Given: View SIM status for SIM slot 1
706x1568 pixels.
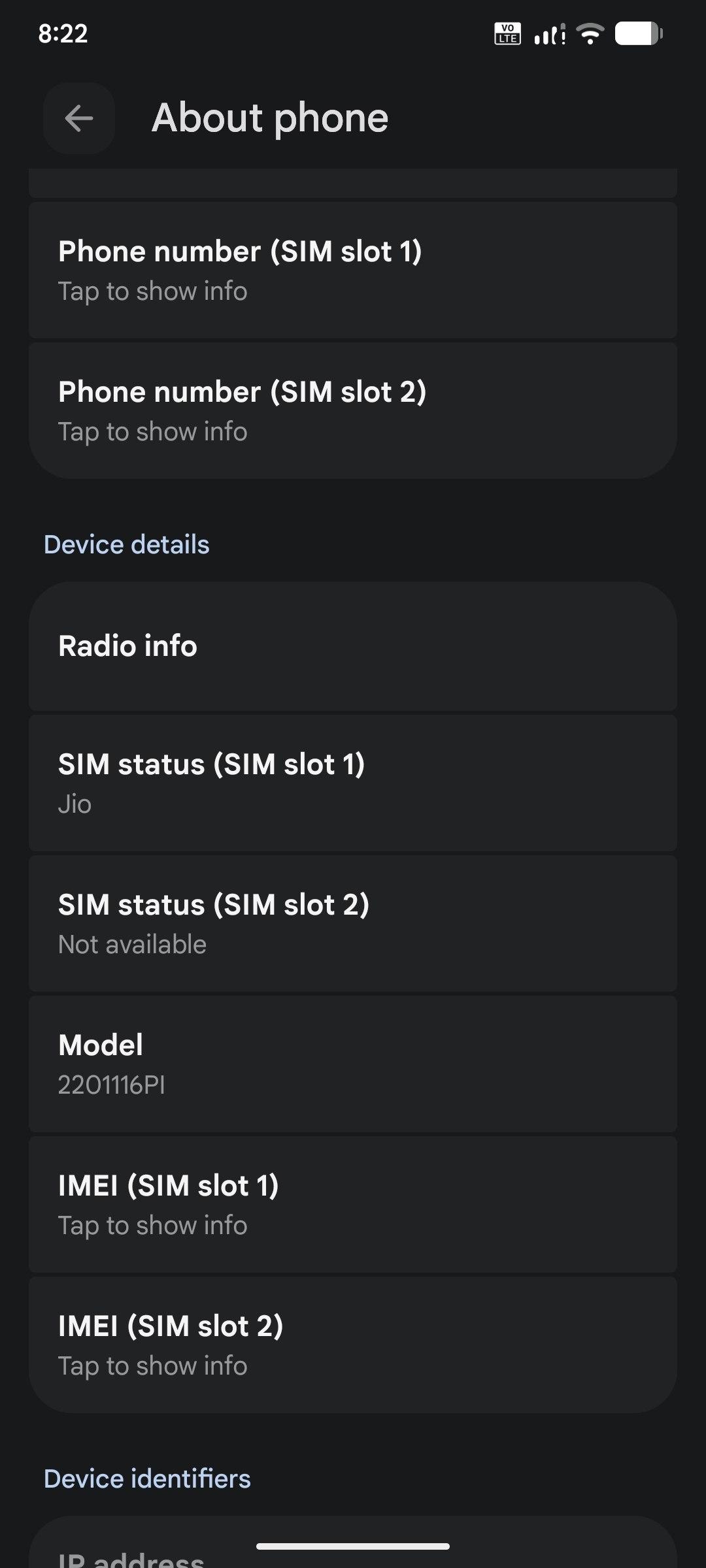Looking at the screenshot, I should tap(353, 783).
